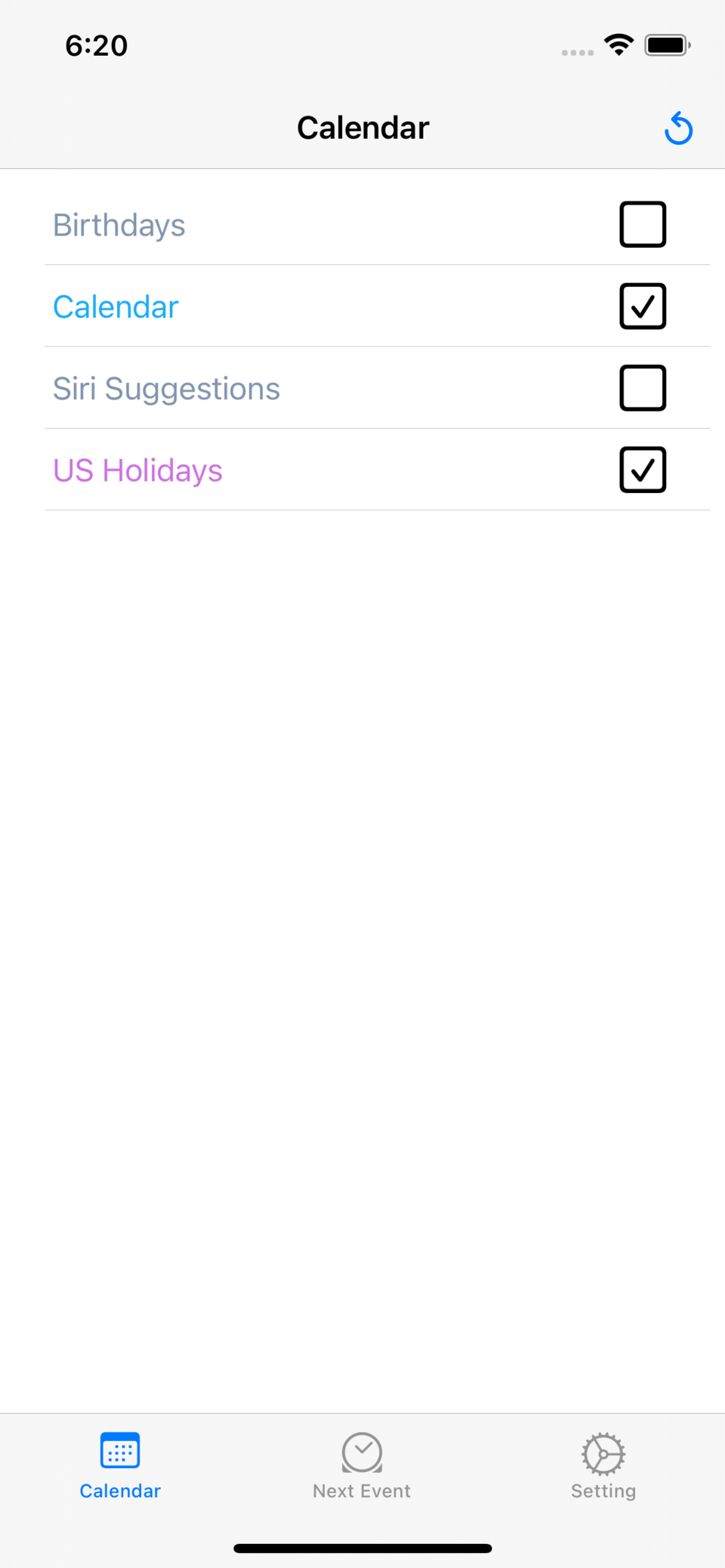Uncheck the Calendar checkbox
Image resolution: width=725 pixels, height=1568 pixels.
pos(643,306)
